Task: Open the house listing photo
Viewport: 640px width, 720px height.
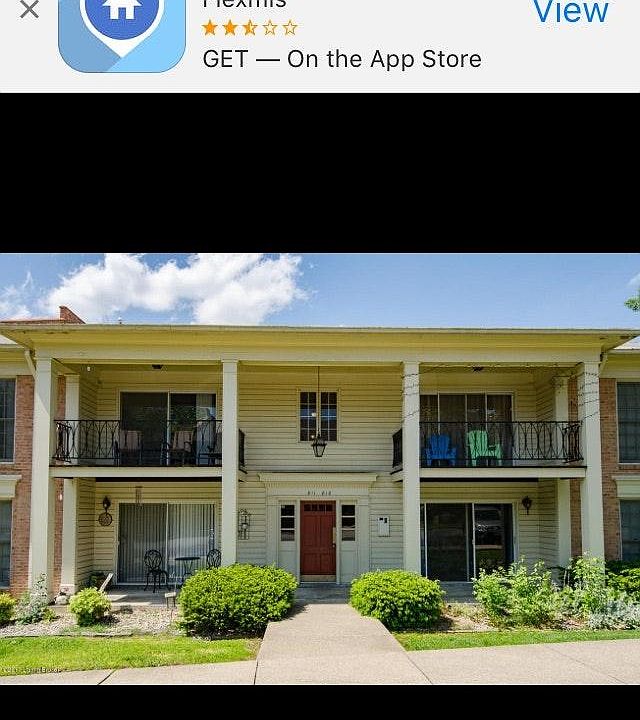Action: pos(320,468)
